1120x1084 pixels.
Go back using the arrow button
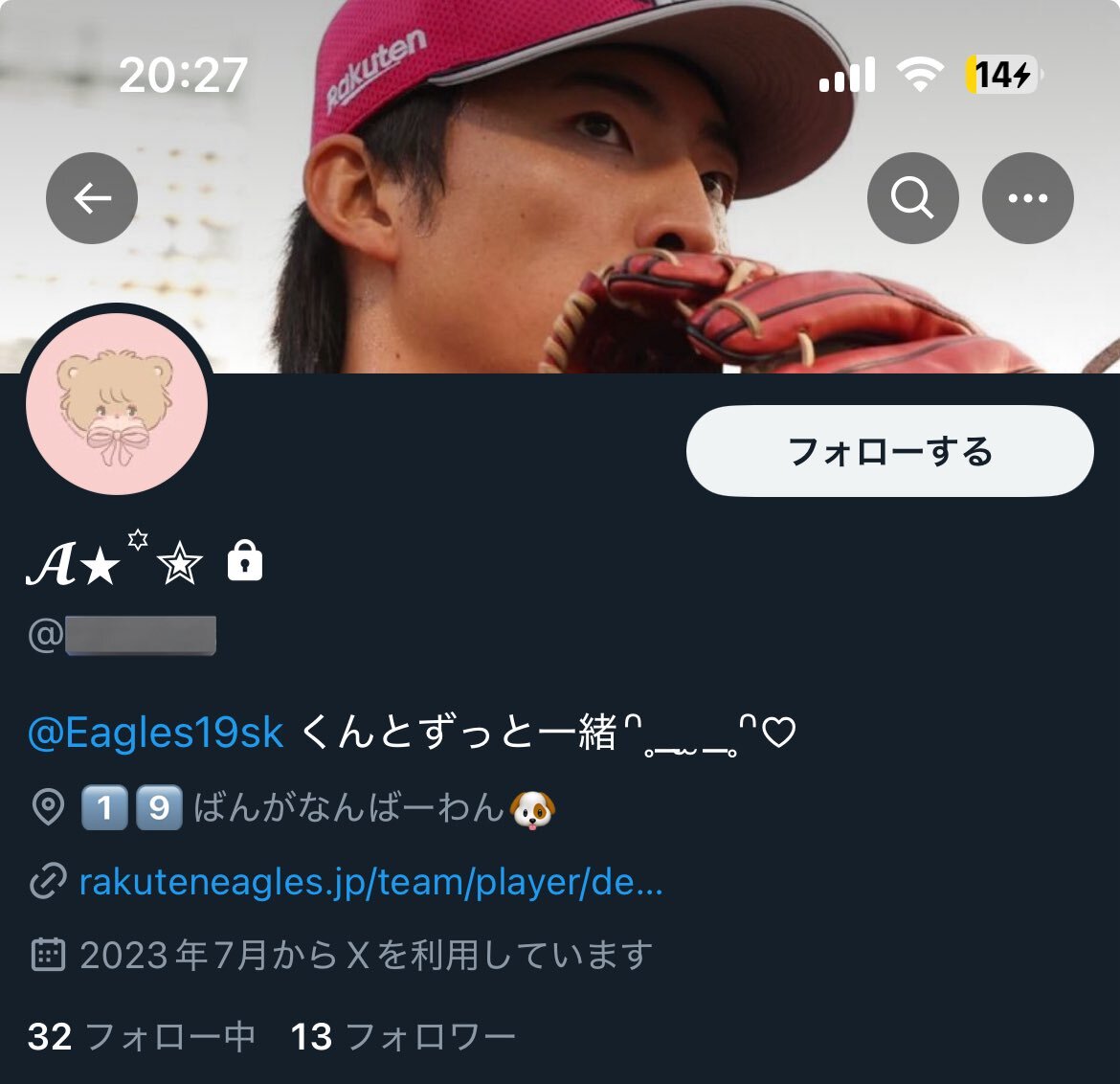pos(92,198)
